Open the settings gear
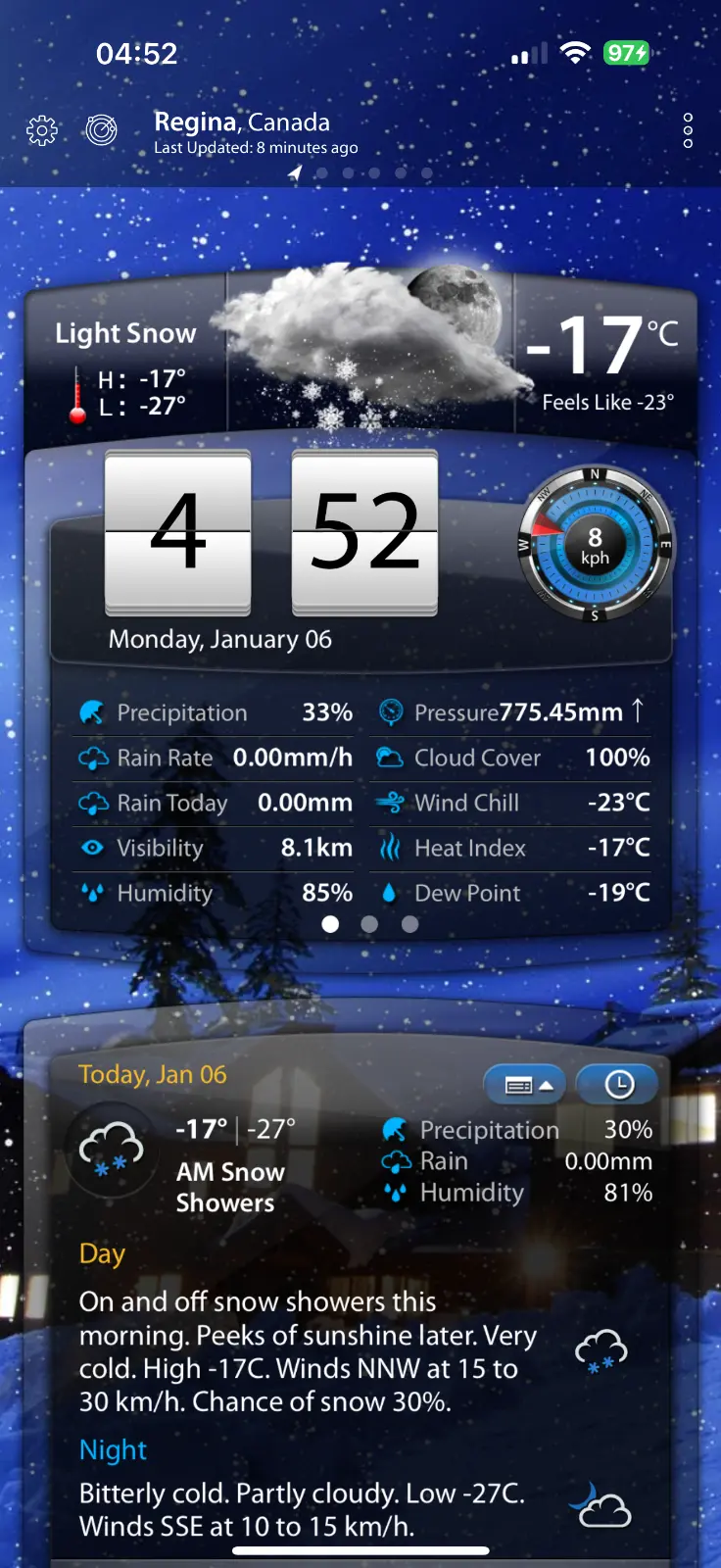The image size is (721, 1568). (x=42, y=130)
